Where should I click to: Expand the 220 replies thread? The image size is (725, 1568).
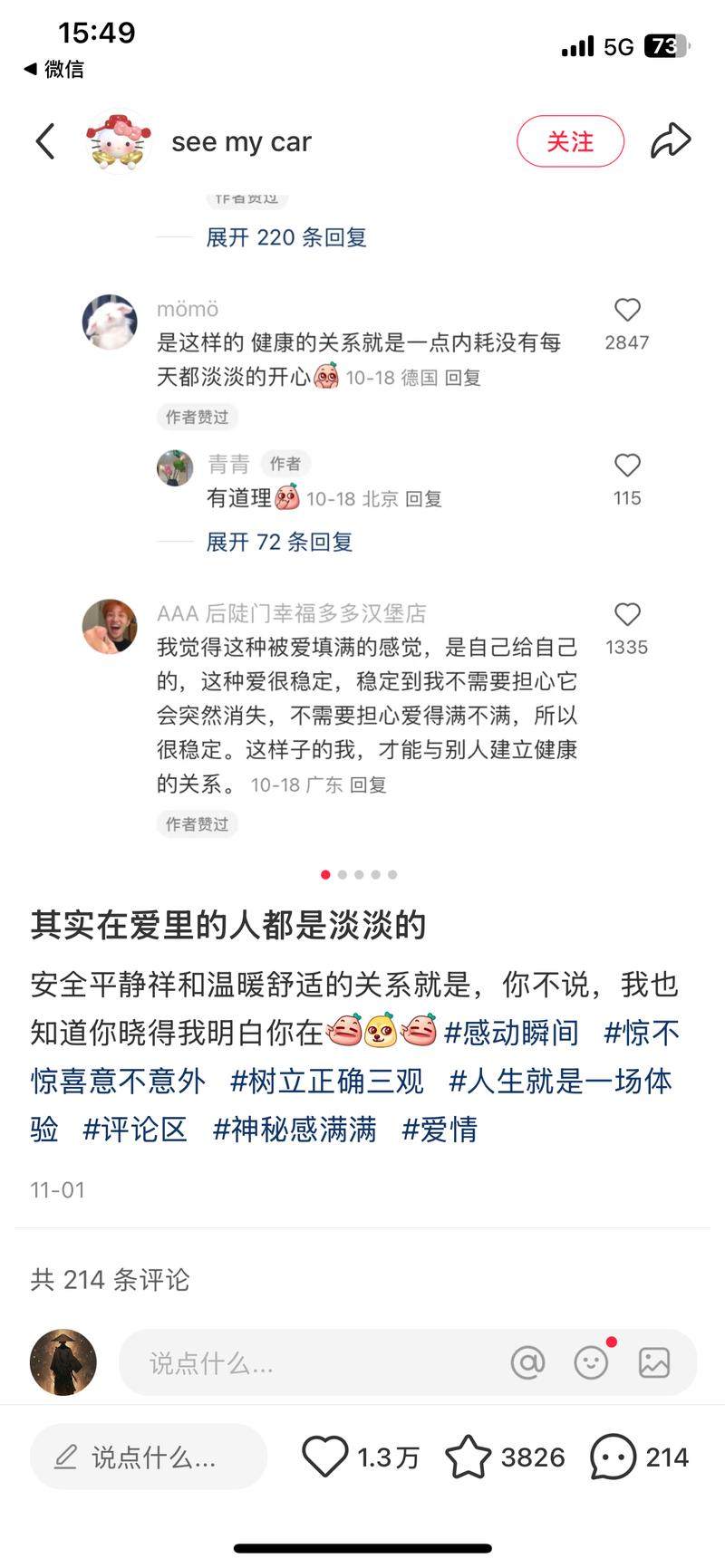(285, 237)
